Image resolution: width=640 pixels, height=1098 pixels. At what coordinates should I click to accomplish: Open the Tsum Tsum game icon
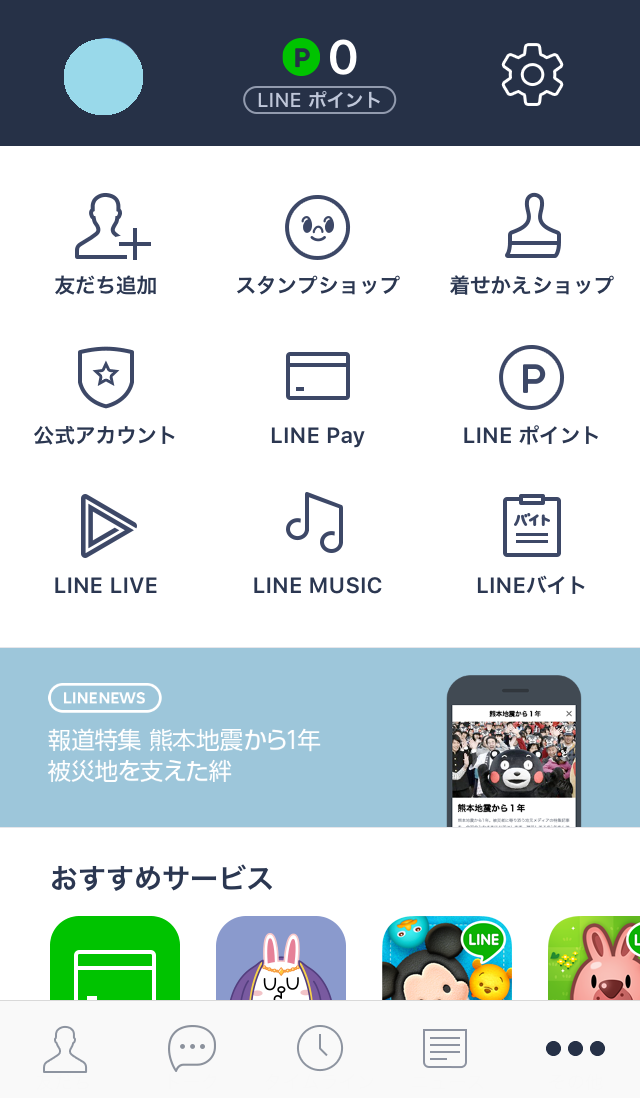click(447, 958)
